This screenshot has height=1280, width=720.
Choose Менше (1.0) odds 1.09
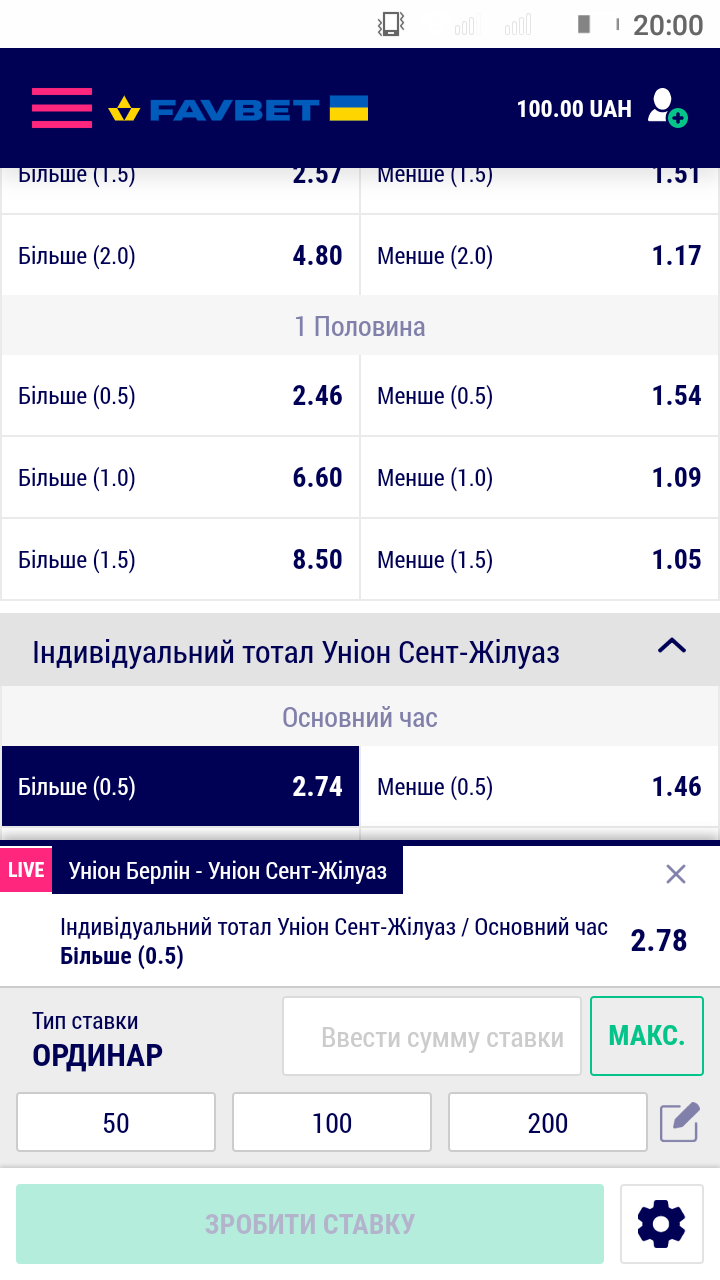point(539,478)
